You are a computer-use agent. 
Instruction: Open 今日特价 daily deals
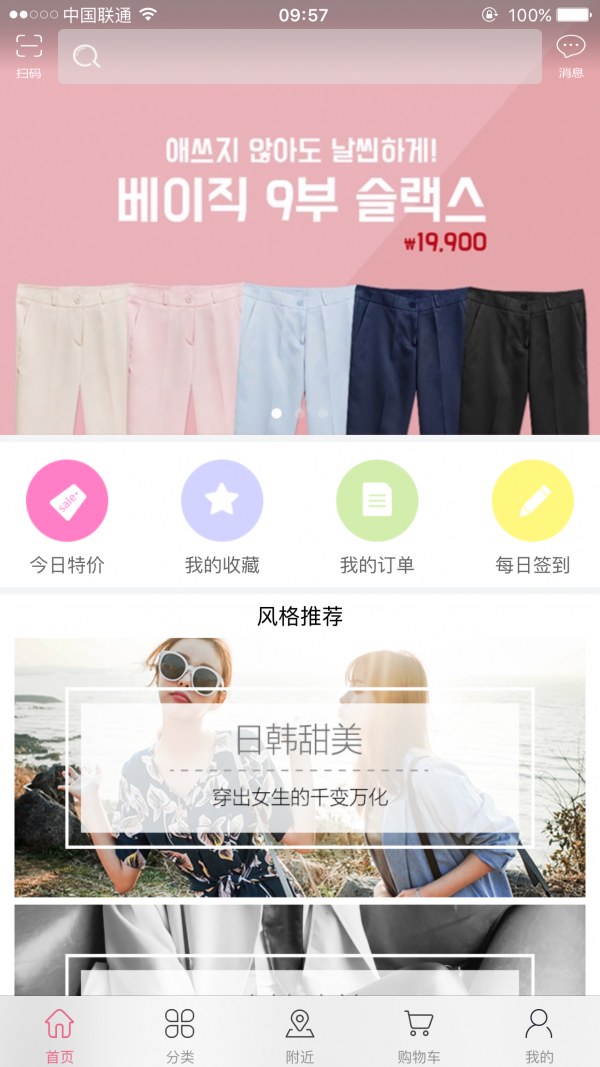coord(67,515)
